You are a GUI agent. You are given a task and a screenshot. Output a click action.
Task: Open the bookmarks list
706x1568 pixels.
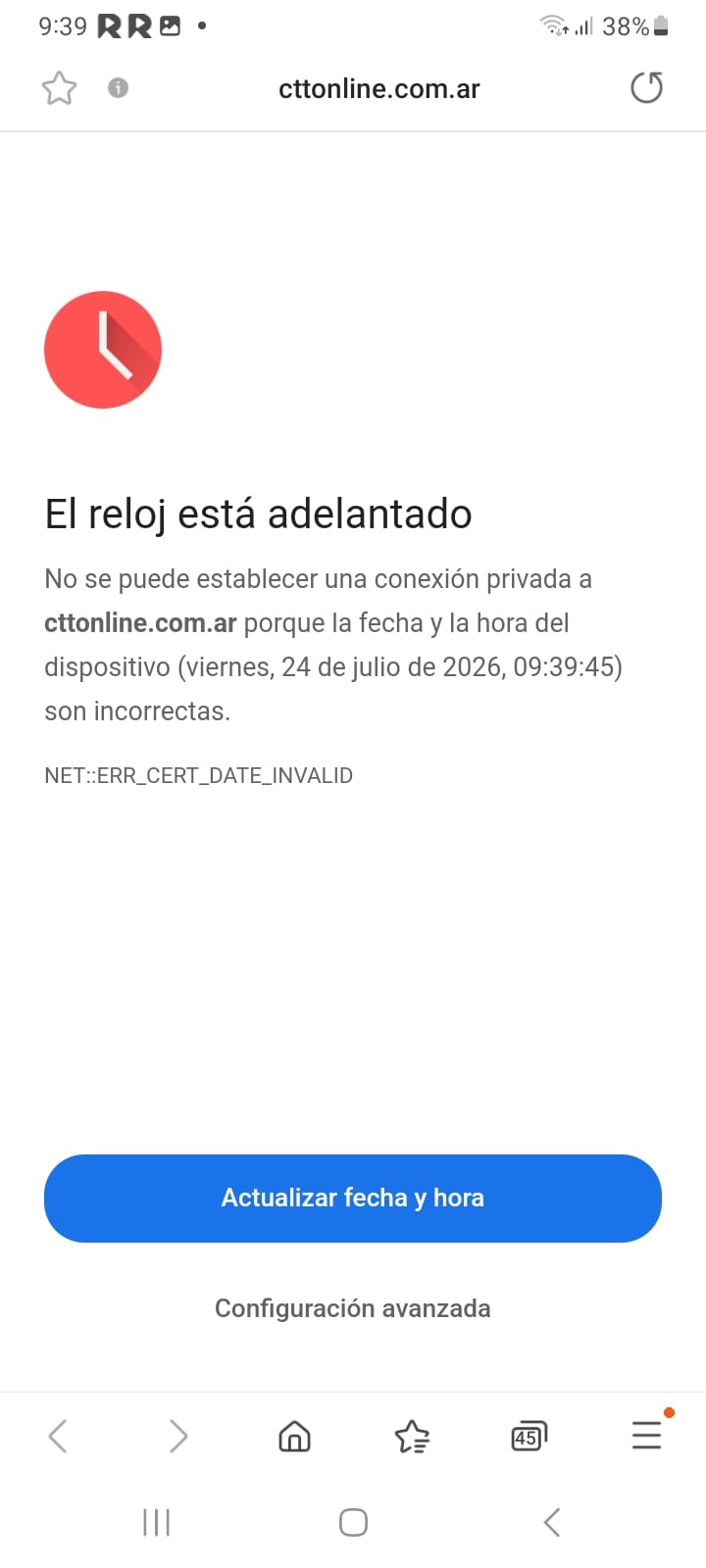coord(412,1437)
